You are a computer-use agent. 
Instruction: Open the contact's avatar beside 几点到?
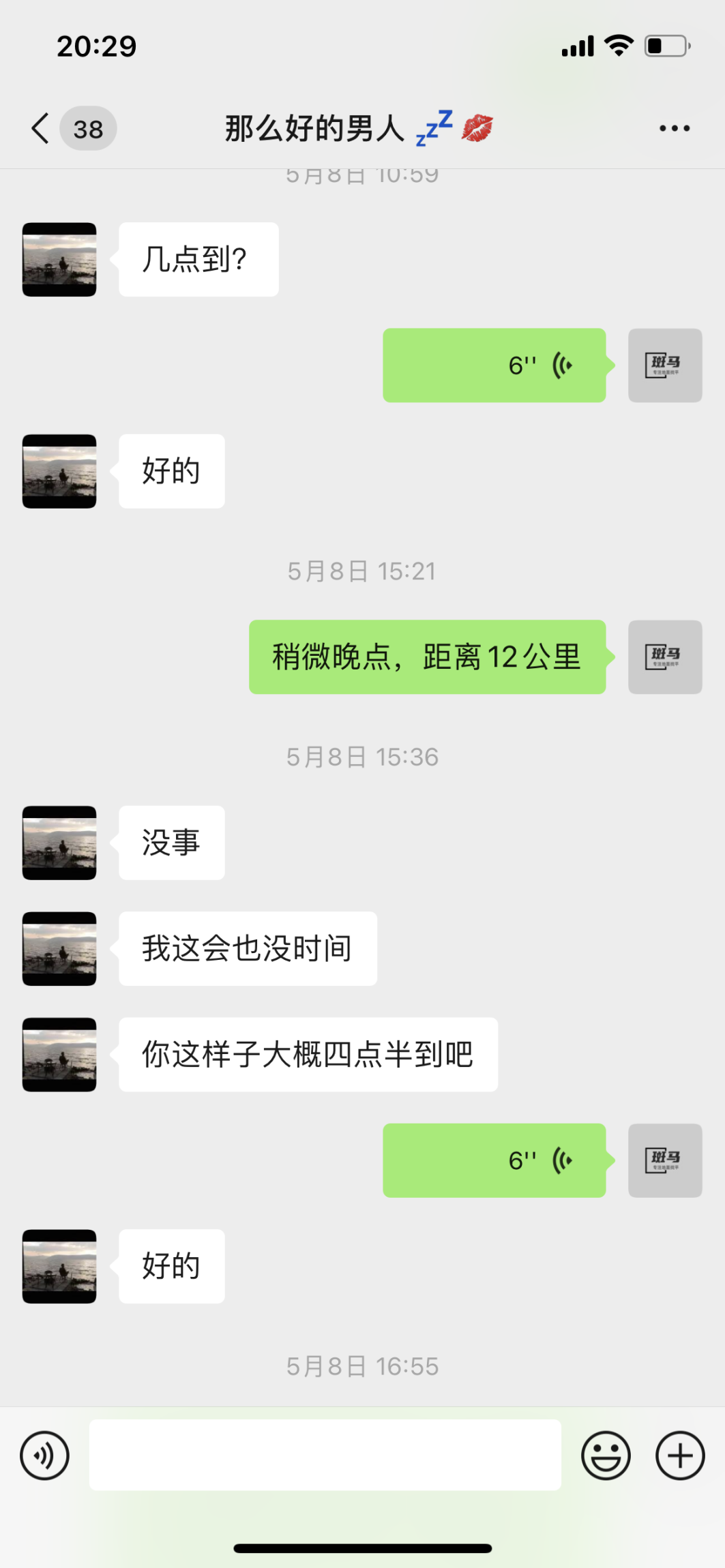(59, 260)
